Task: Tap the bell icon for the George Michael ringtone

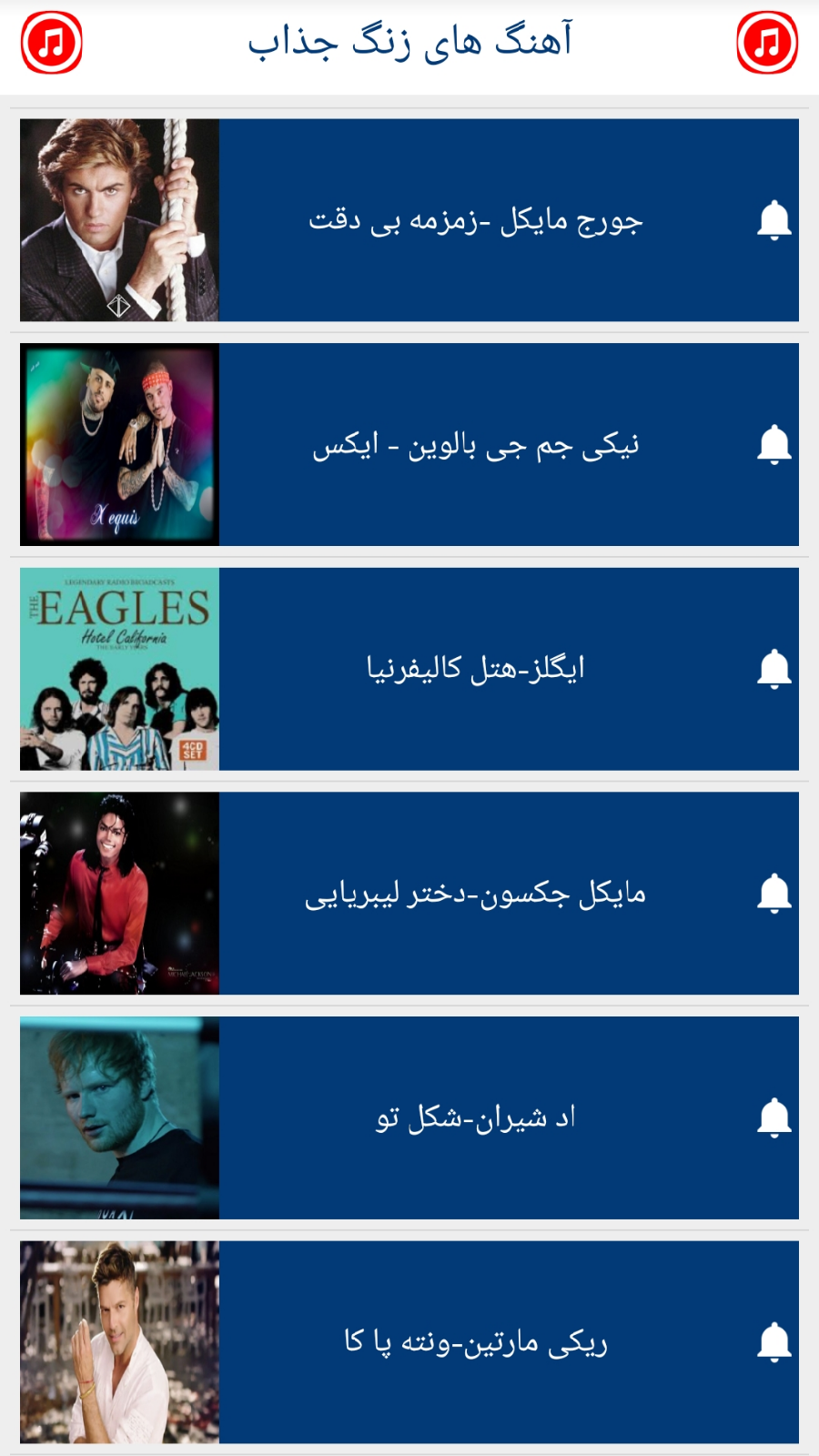Action: click(773, 218)
